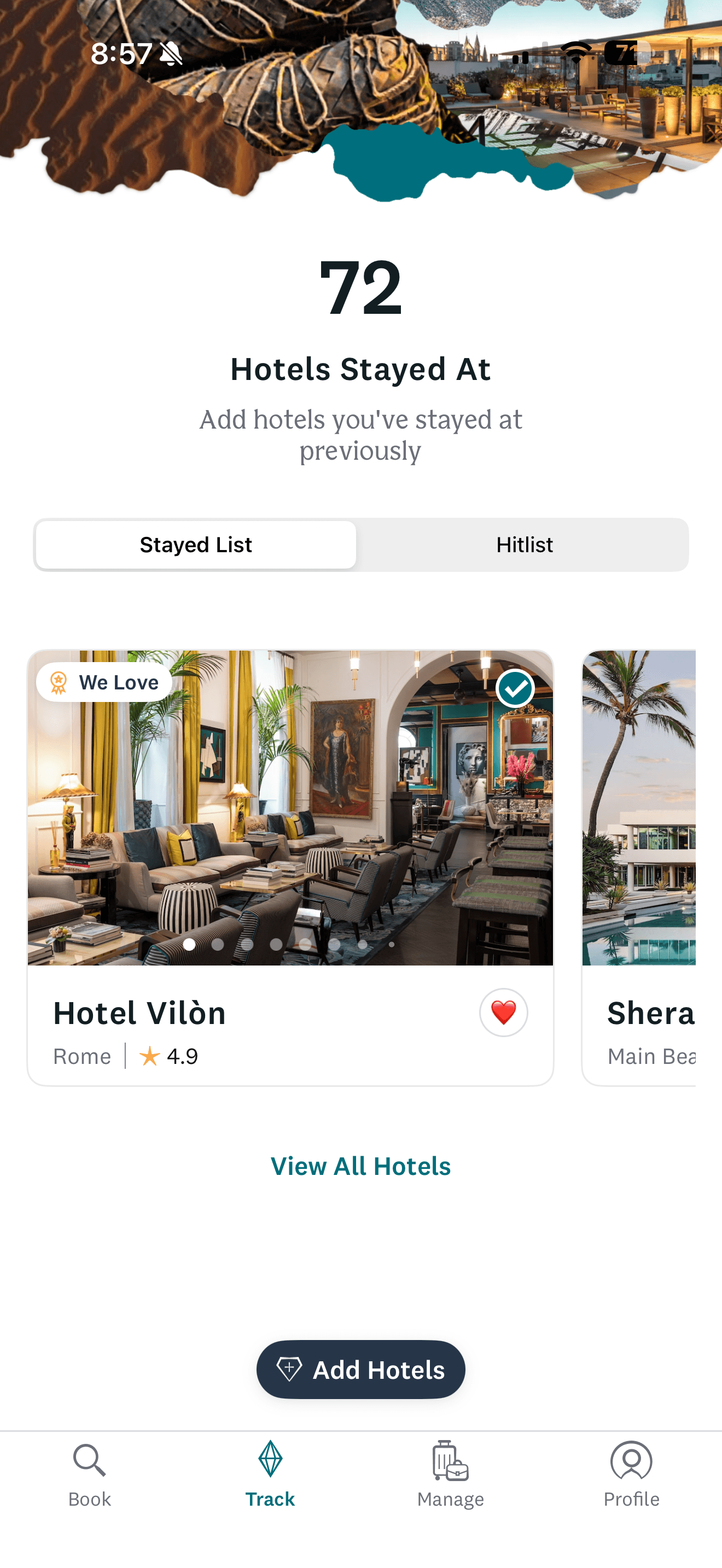The image size is (722, 1568).
Task: Open the Track tab
Action: coord(270,1476)
